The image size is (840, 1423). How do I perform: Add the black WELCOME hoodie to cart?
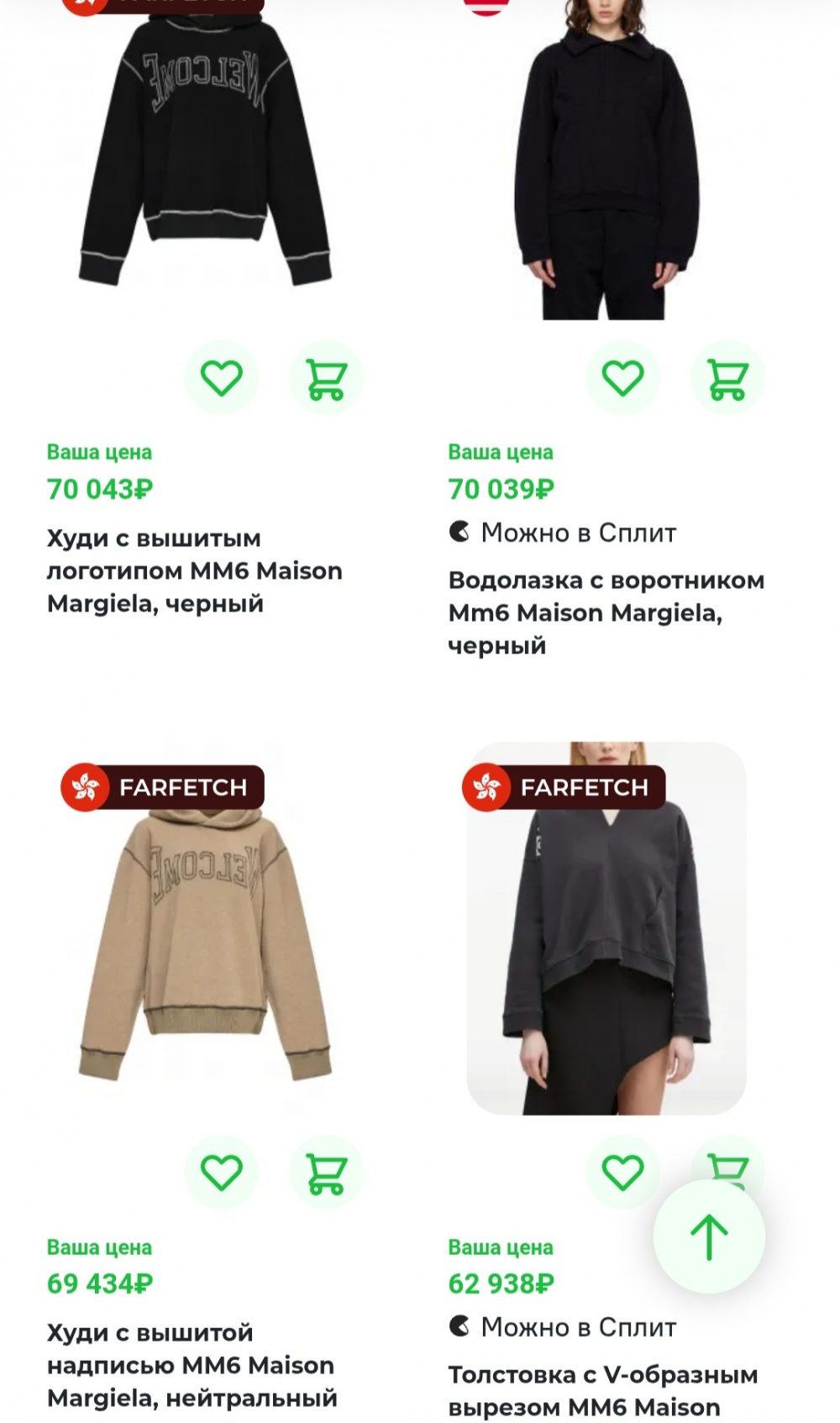327,378
